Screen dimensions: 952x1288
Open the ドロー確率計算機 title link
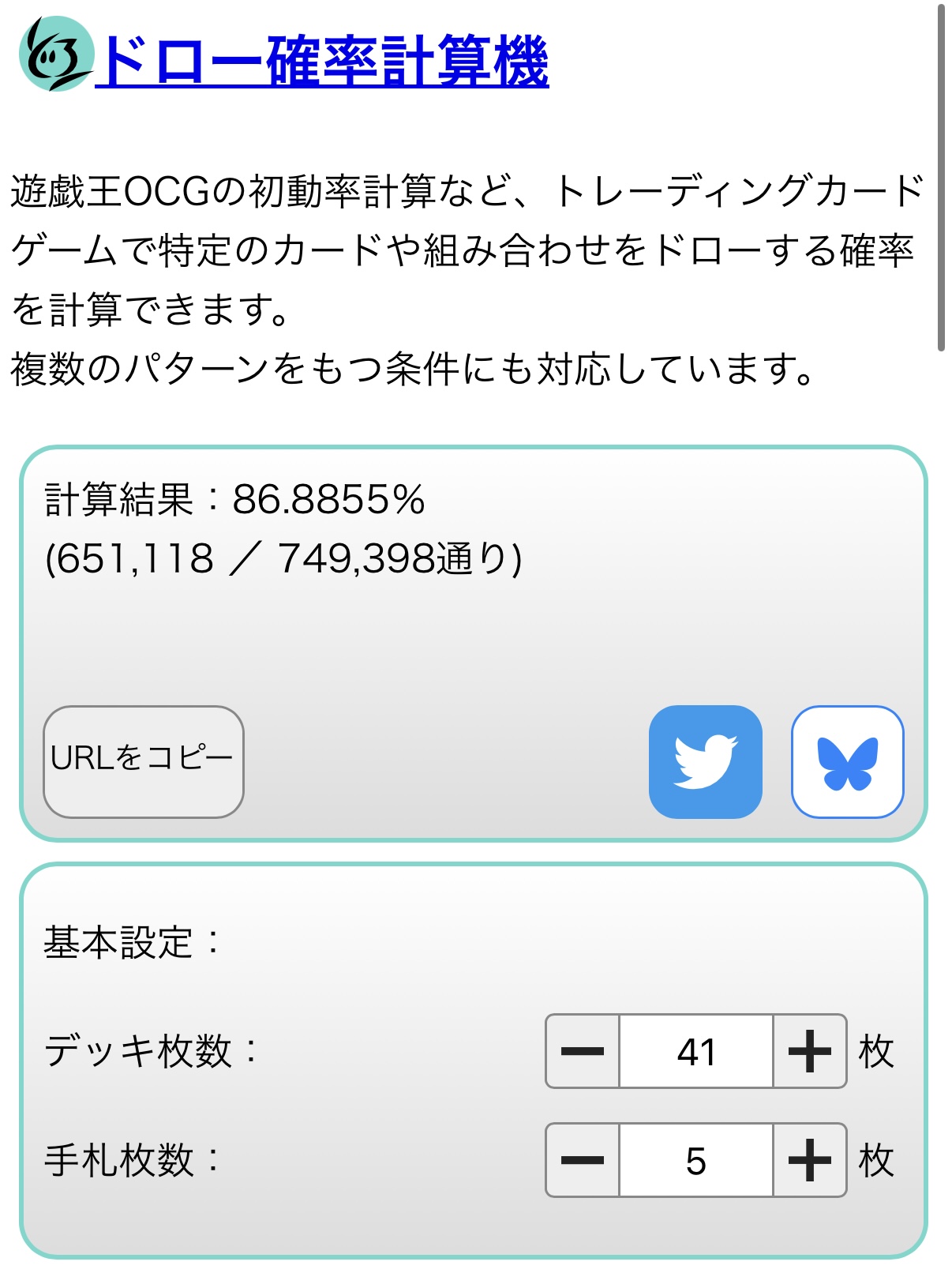(x=324, y=62)
